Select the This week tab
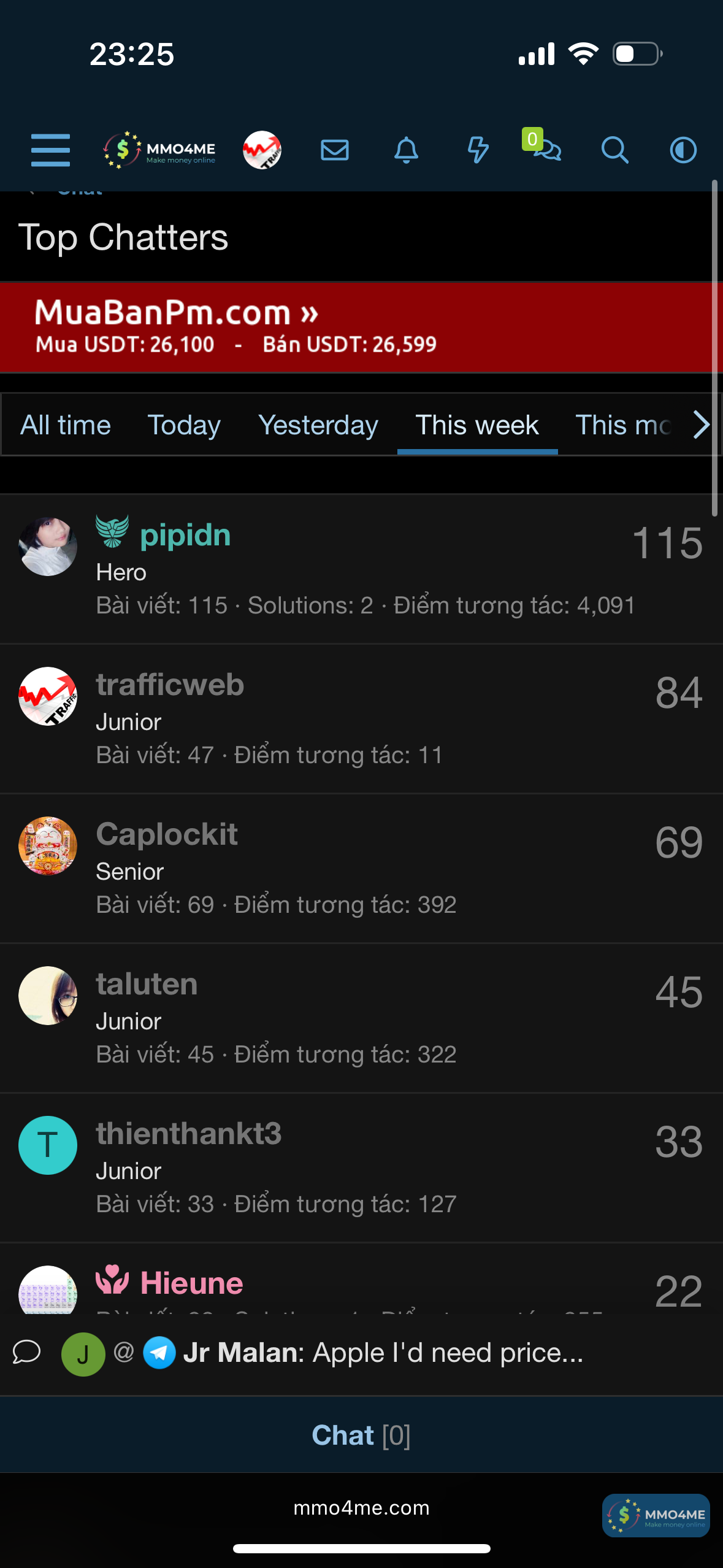Screen dimensions: 723x1568 click(x=477, y=425)
